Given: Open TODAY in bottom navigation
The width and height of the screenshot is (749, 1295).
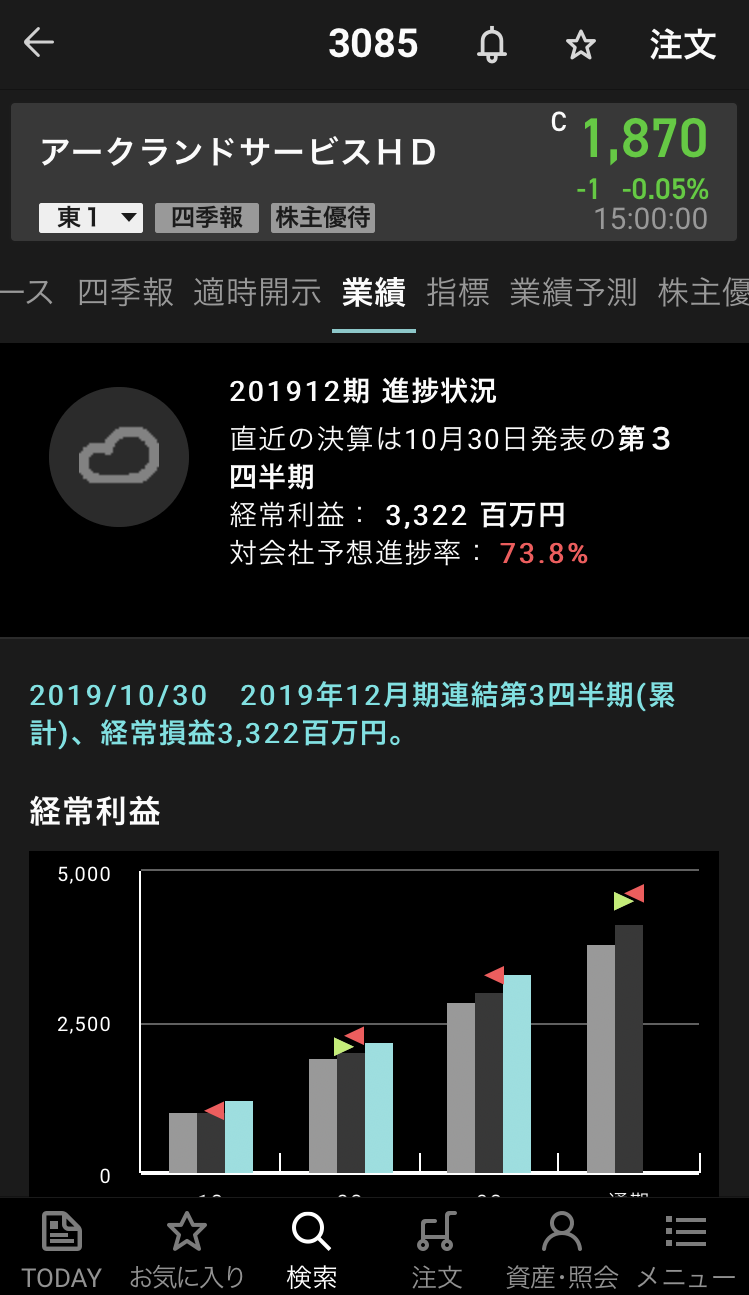Looking at the screenshot, I should (x=62, y=1248).
